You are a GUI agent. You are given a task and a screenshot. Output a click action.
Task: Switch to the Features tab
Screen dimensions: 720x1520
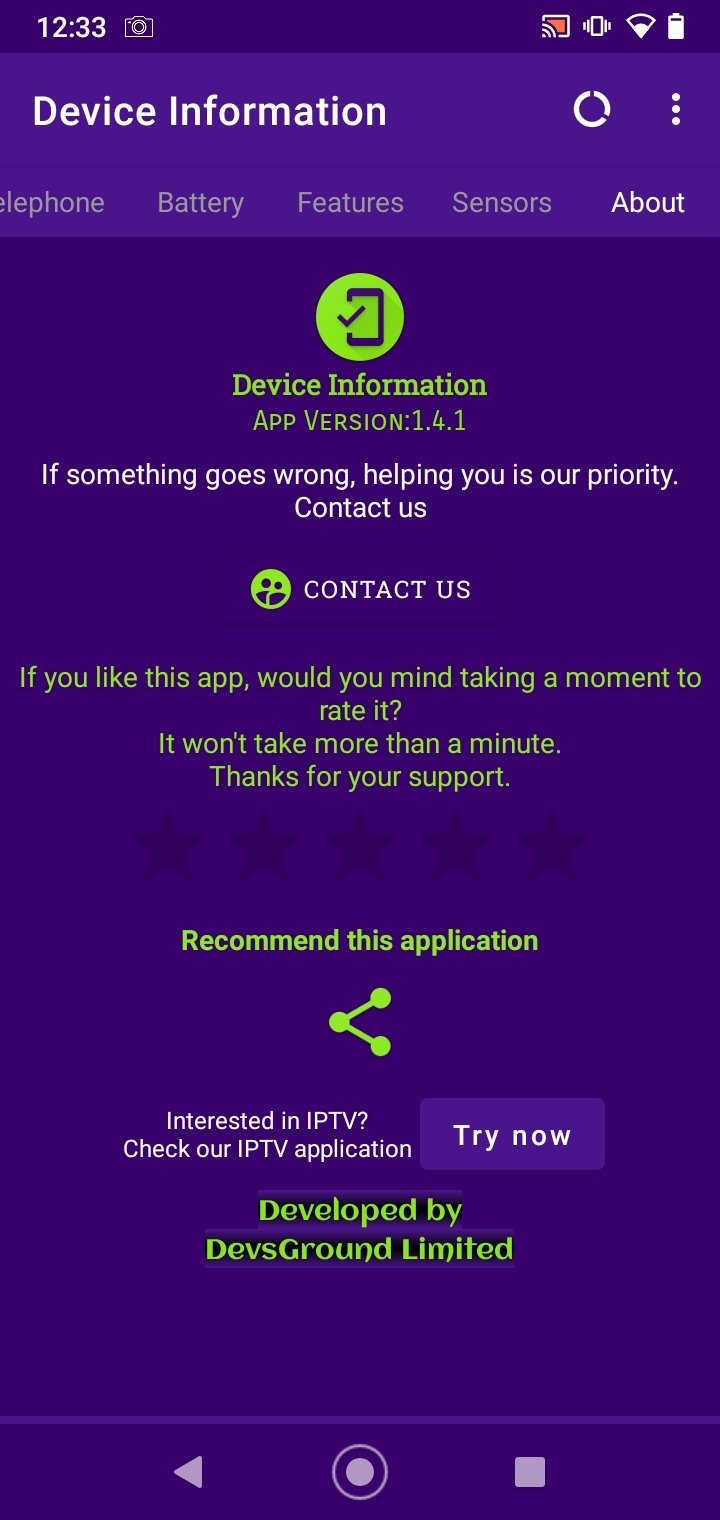(350, 203)
